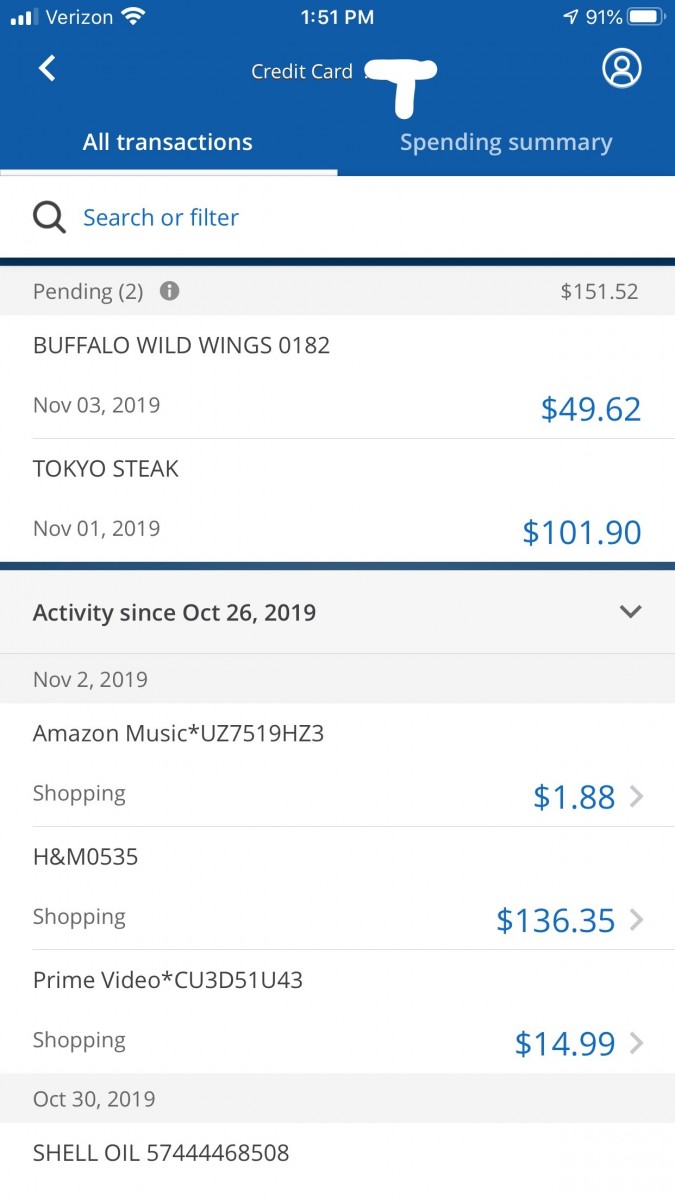The width and height of the screenshot is (675, 1200).
Task: Select the All transactions tab
Action: [x=168, y=142]
